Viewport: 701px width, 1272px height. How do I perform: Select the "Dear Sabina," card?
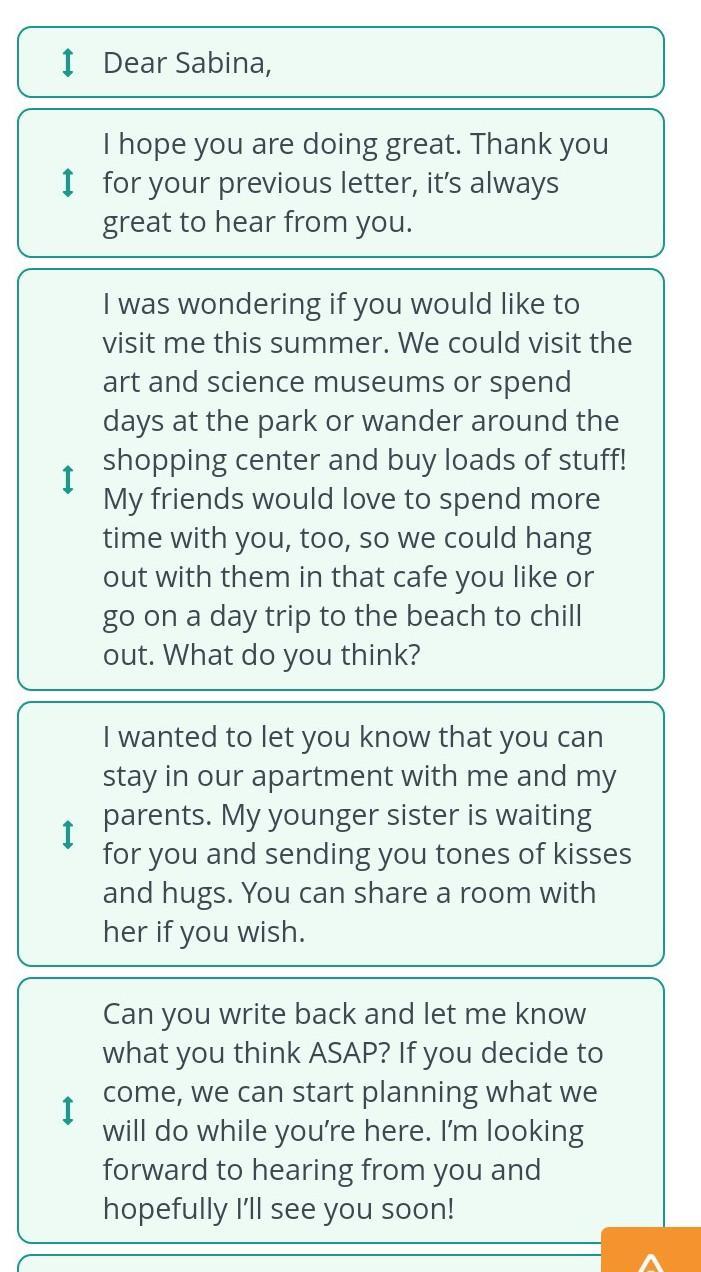340,63
